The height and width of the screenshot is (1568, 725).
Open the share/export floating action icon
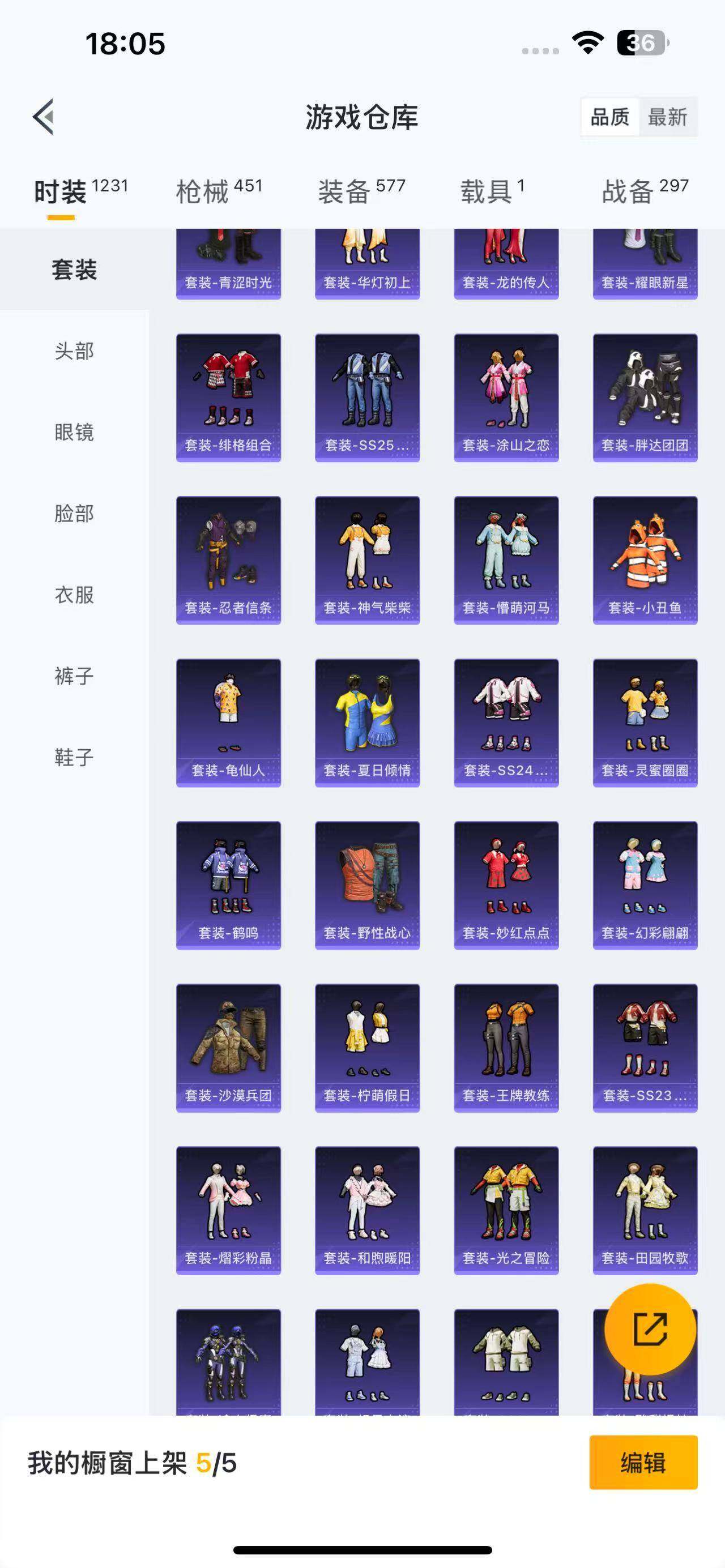tap(651, 1328)
